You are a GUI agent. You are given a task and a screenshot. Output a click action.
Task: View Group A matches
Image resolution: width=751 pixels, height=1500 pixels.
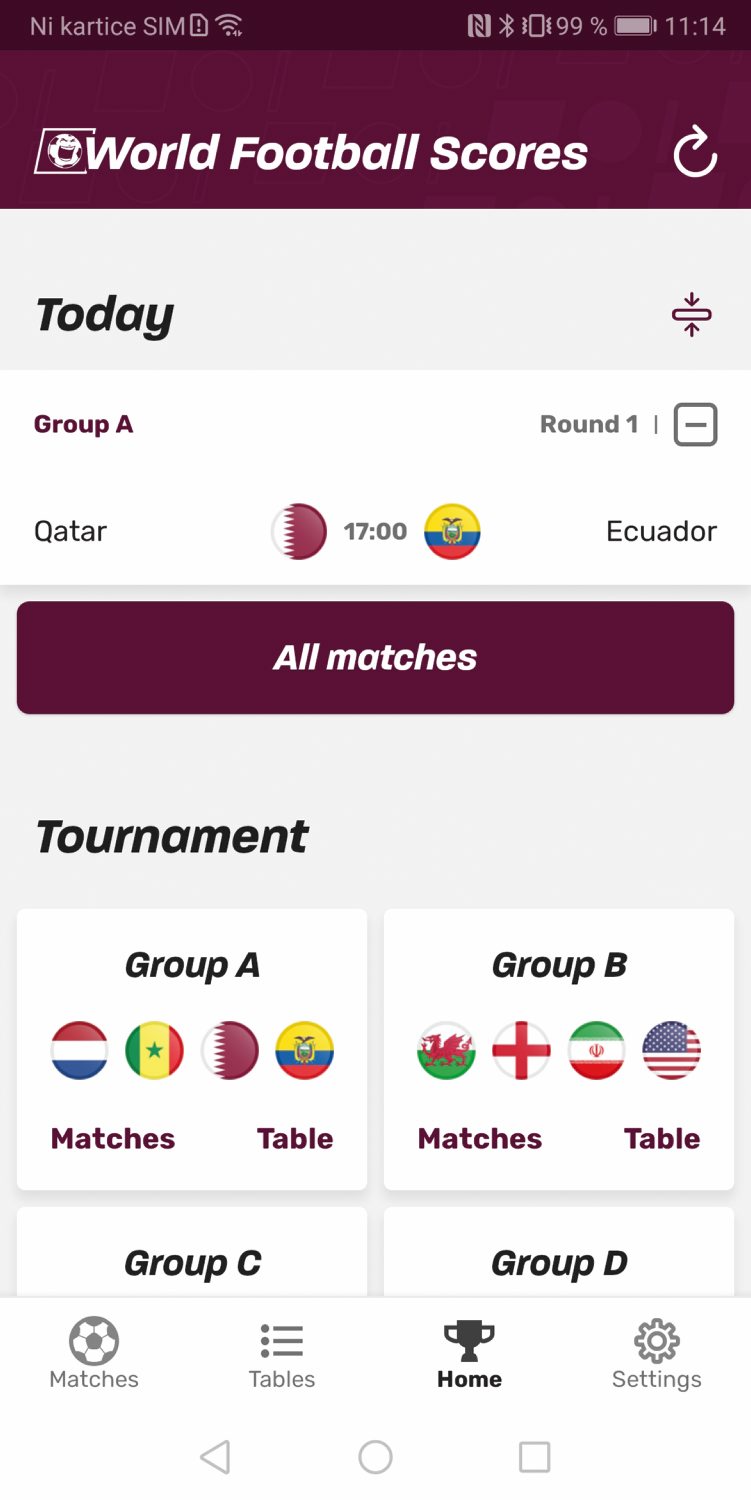tap(113, 1138)
